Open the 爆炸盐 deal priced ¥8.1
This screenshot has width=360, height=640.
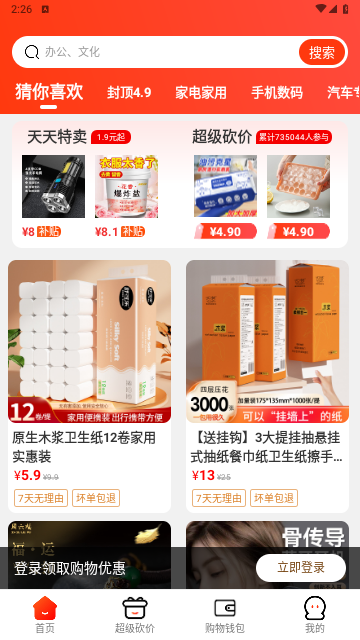click(127, 196)
